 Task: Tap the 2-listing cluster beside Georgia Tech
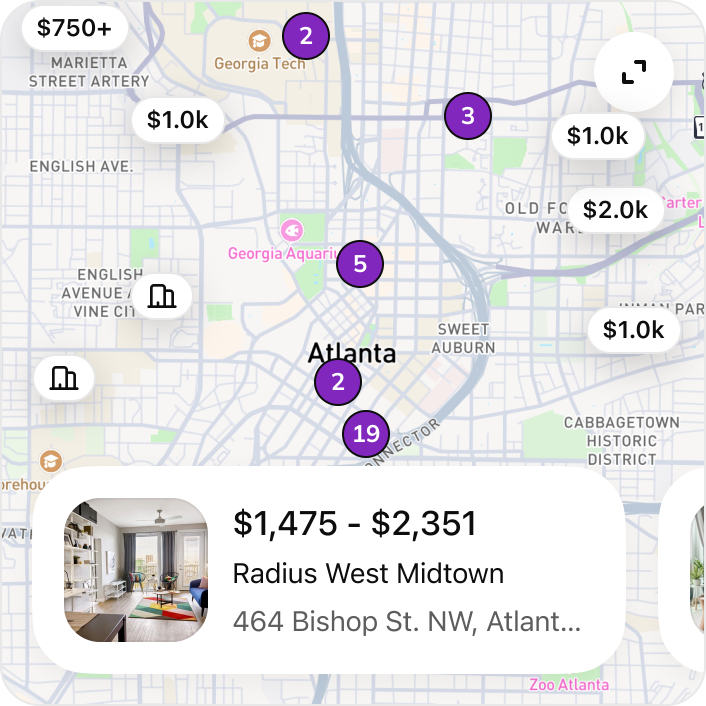[306, 37]
